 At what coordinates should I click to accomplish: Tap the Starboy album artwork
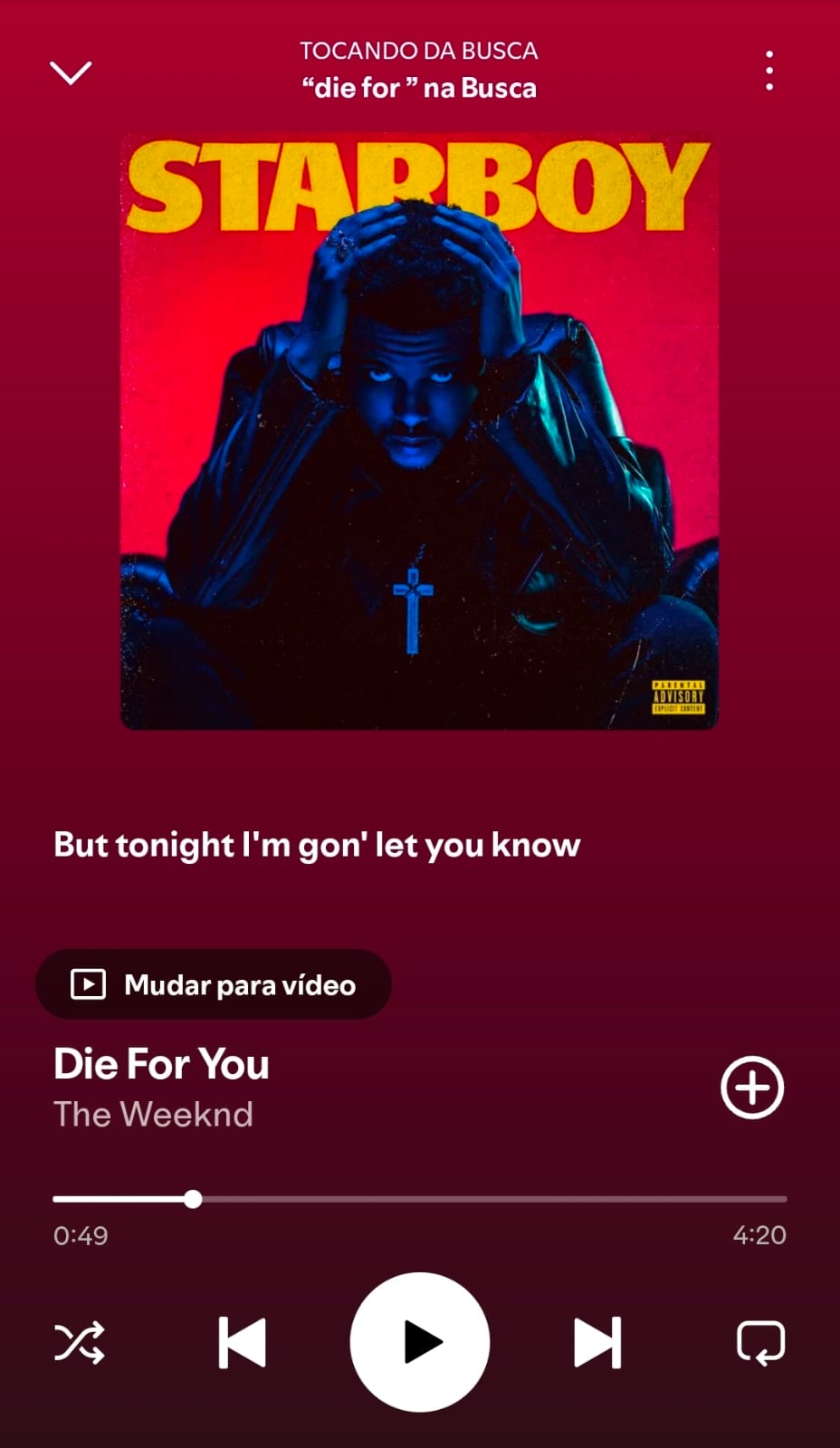point(419,428)
